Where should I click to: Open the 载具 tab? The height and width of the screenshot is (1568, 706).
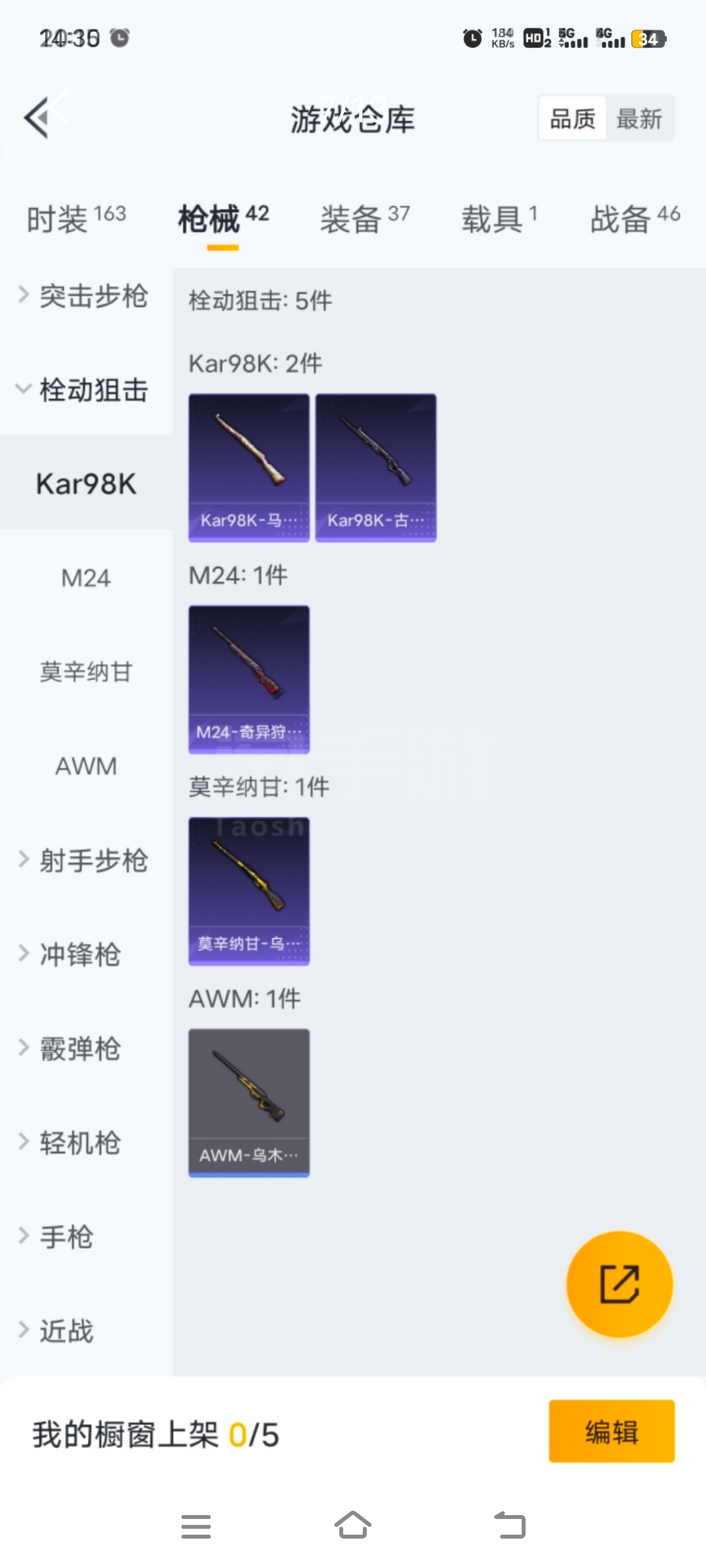point(499,219)
